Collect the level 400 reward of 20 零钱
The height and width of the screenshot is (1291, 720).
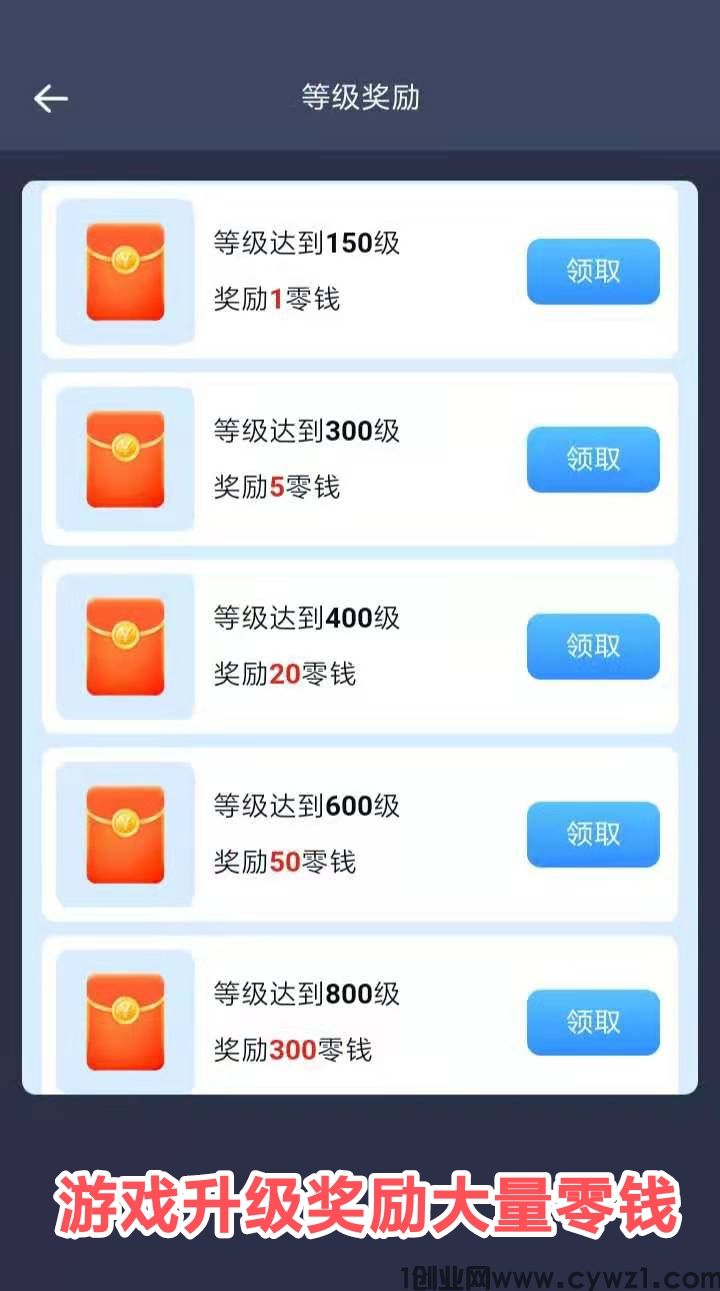click(x=593, y=646)
